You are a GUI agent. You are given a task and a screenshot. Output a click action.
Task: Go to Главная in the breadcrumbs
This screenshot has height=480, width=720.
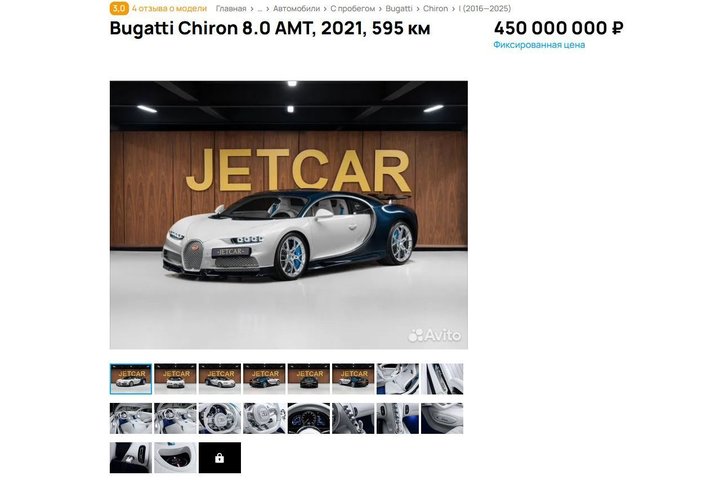(x=230, y=8)
